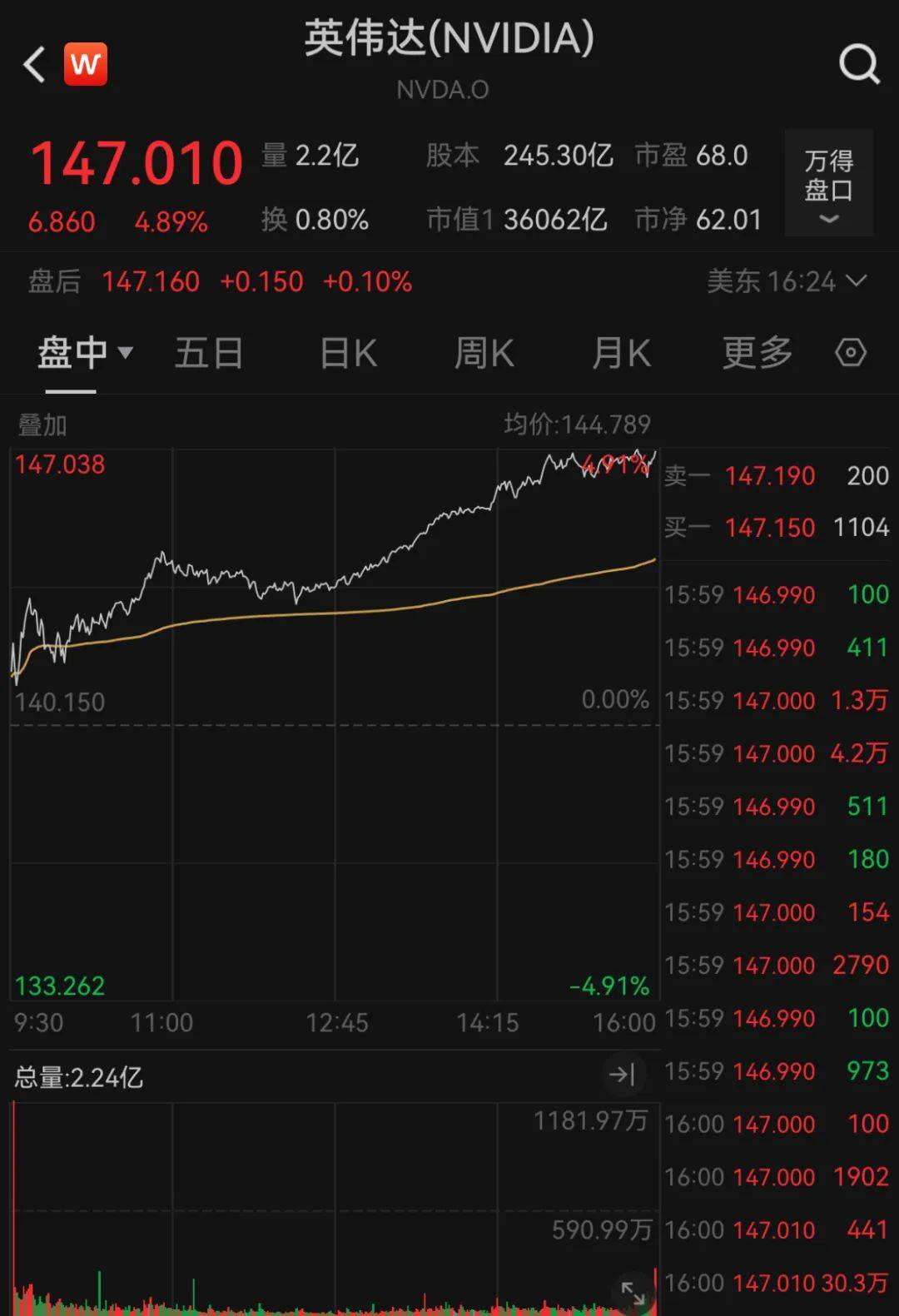Open the search magnifier icon
Image resolution: width=899 pixels, height=1316 pixels.
tap(859, 64)
